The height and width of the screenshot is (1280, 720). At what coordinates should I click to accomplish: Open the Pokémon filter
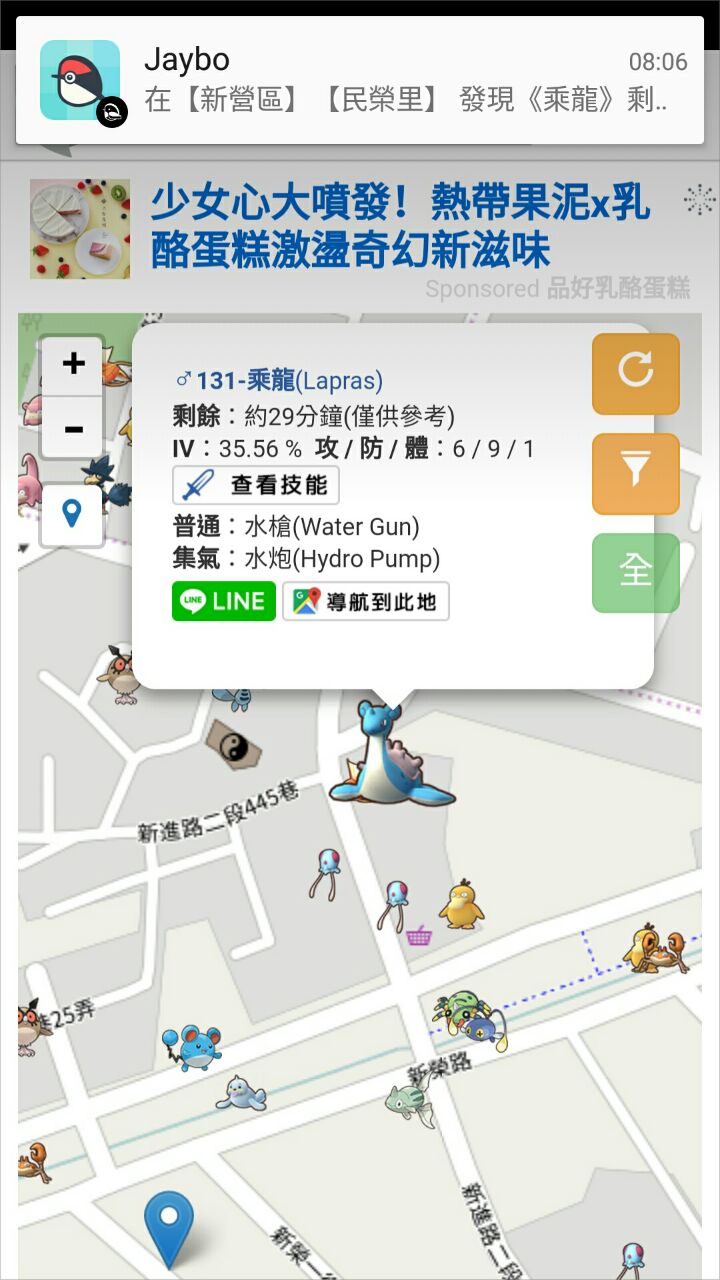[x=635, y=473]
